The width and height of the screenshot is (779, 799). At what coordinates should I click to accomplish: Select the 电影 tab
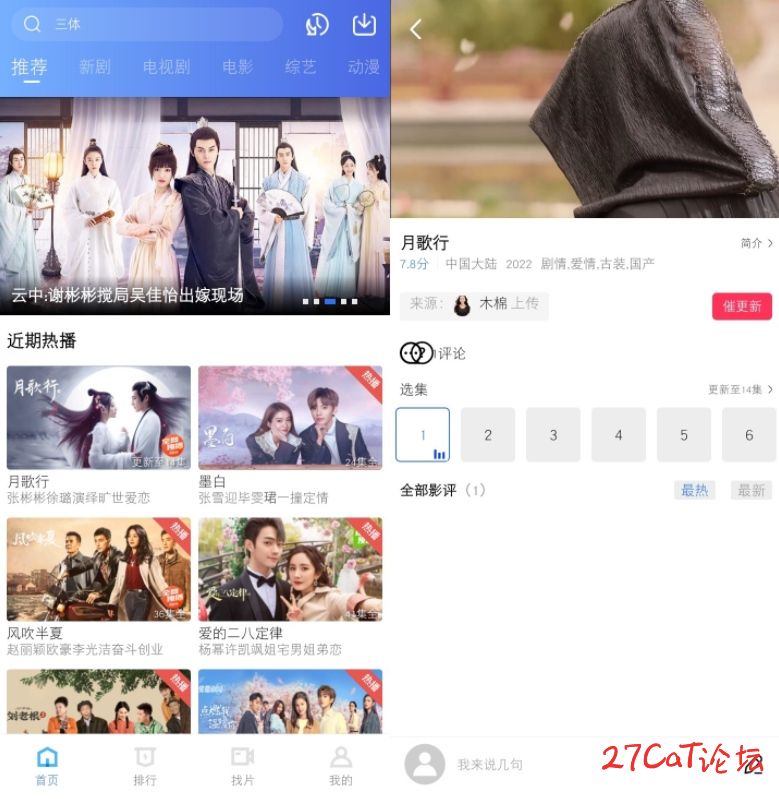point(238,67)
